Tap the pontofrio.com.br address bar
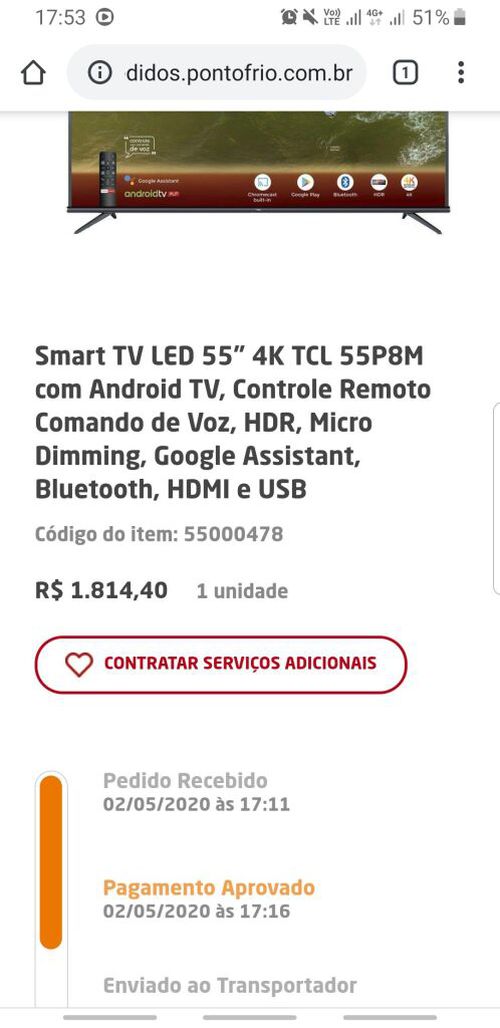The width and height of the screenshot is (500, 1028). [216, 73]
